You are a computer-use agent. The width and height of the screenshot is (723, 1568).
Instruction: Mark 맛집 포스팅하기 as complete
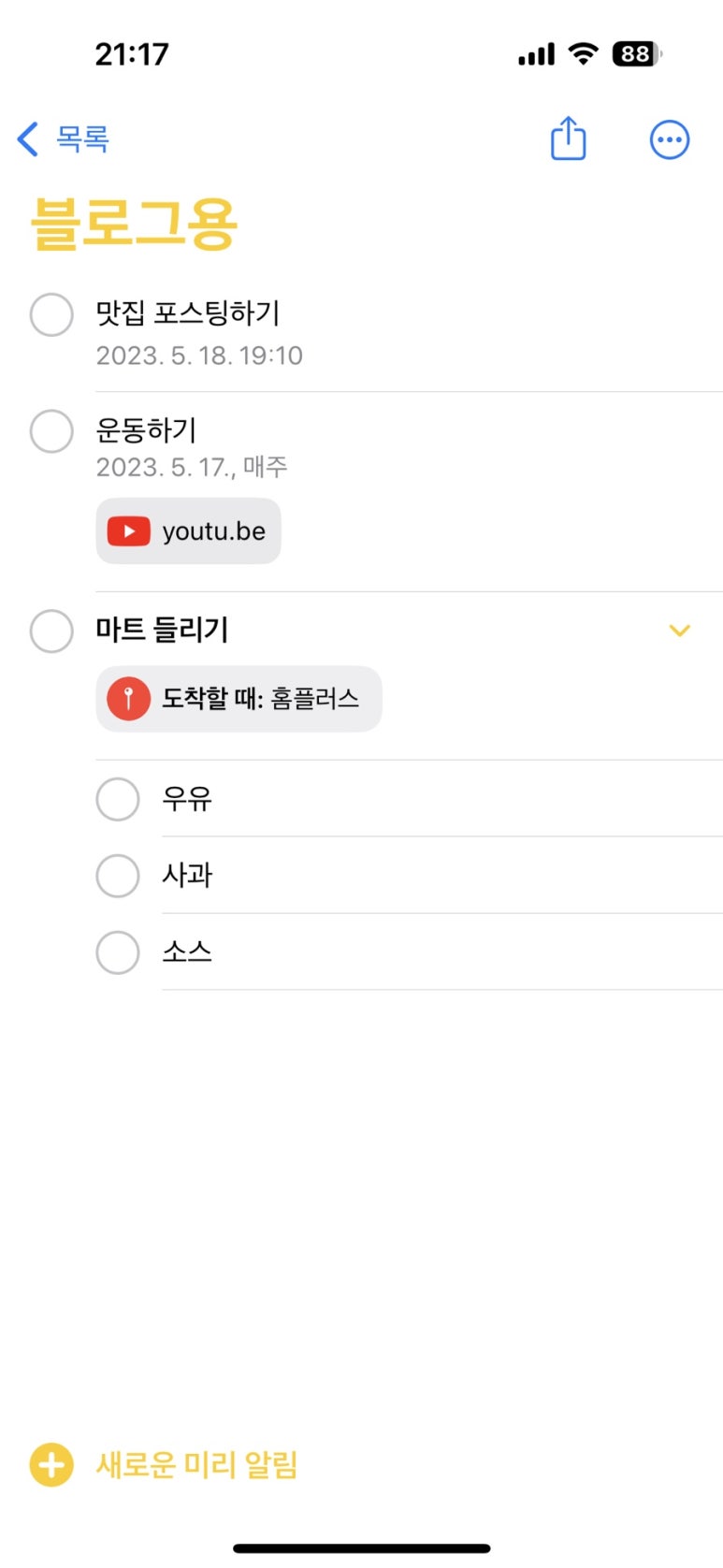(51, 314)
